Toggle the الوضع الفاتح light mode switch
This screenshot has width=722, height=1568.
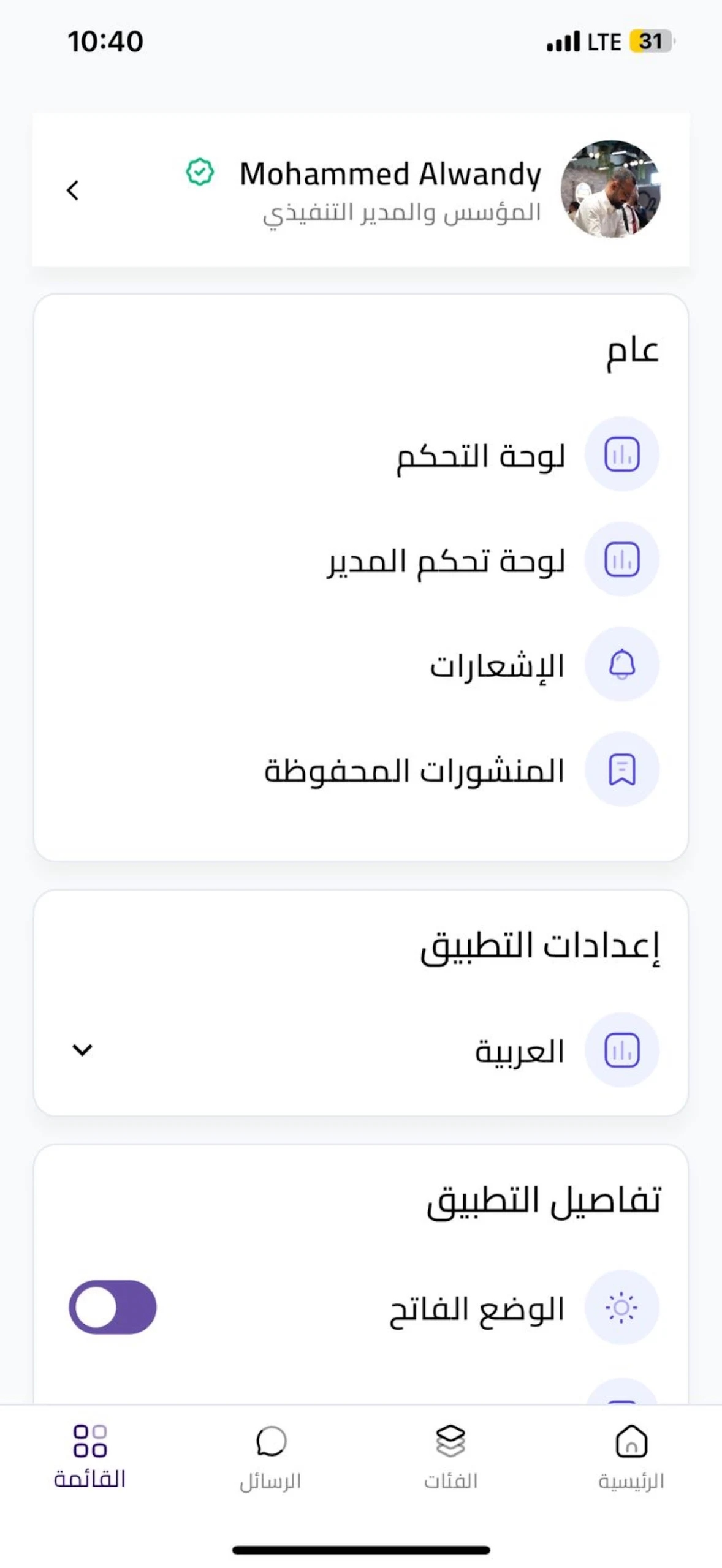(113, 1307)
